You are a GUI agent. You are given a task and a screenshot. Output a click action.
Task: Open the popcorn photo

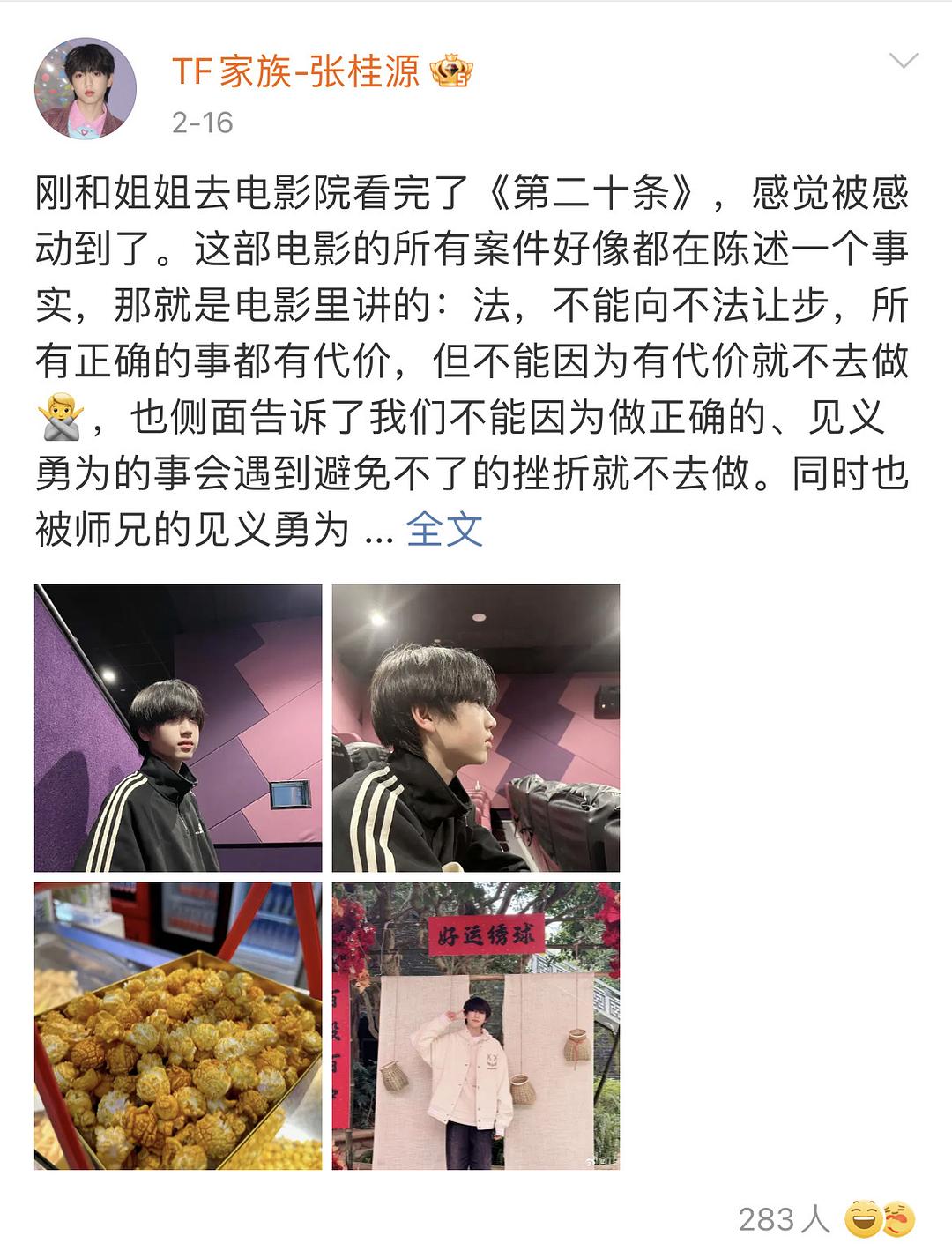pyautogui.click(x=178, y=1026)
